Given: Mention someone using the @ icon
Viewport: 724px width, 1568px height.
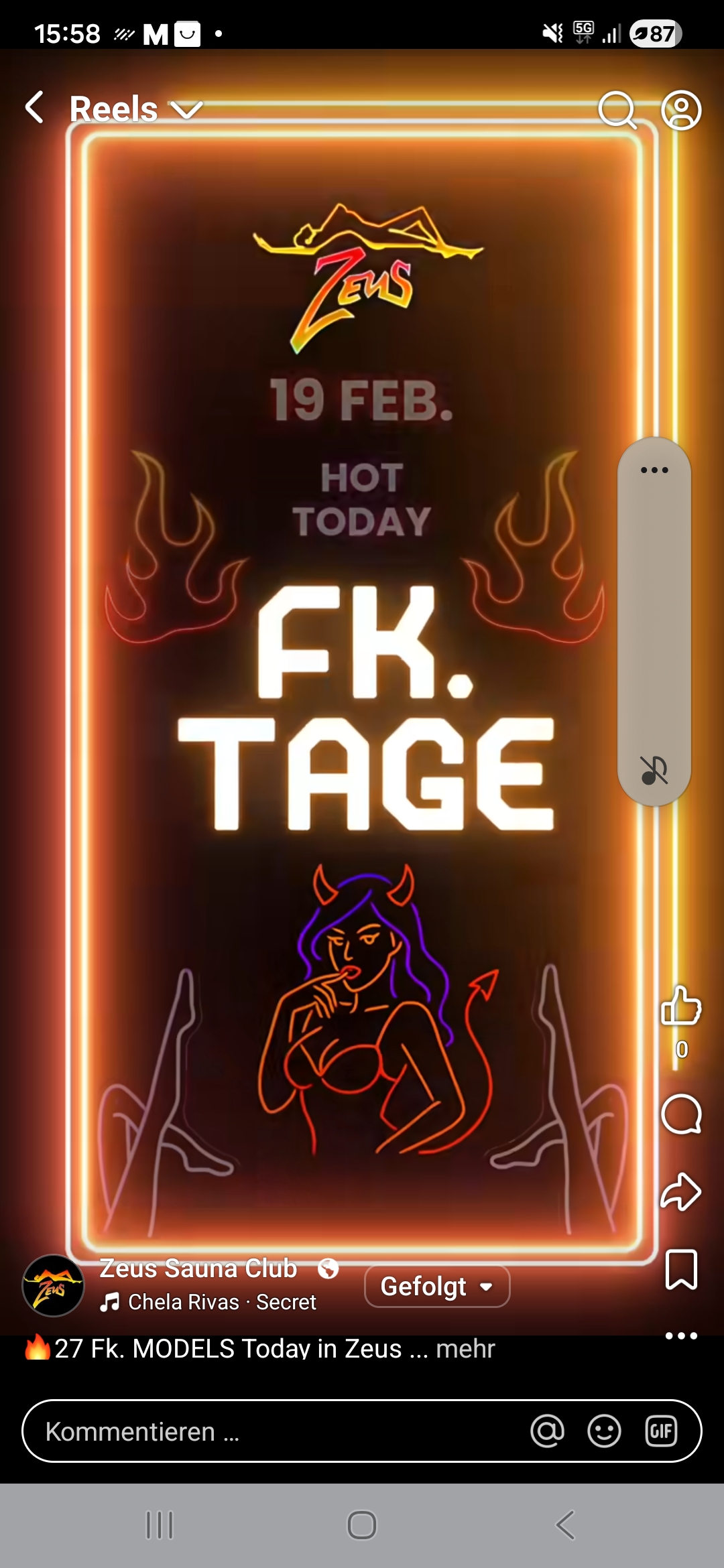Looking at the screenshot, I should pyautogui.click(x=547, y=1431).
